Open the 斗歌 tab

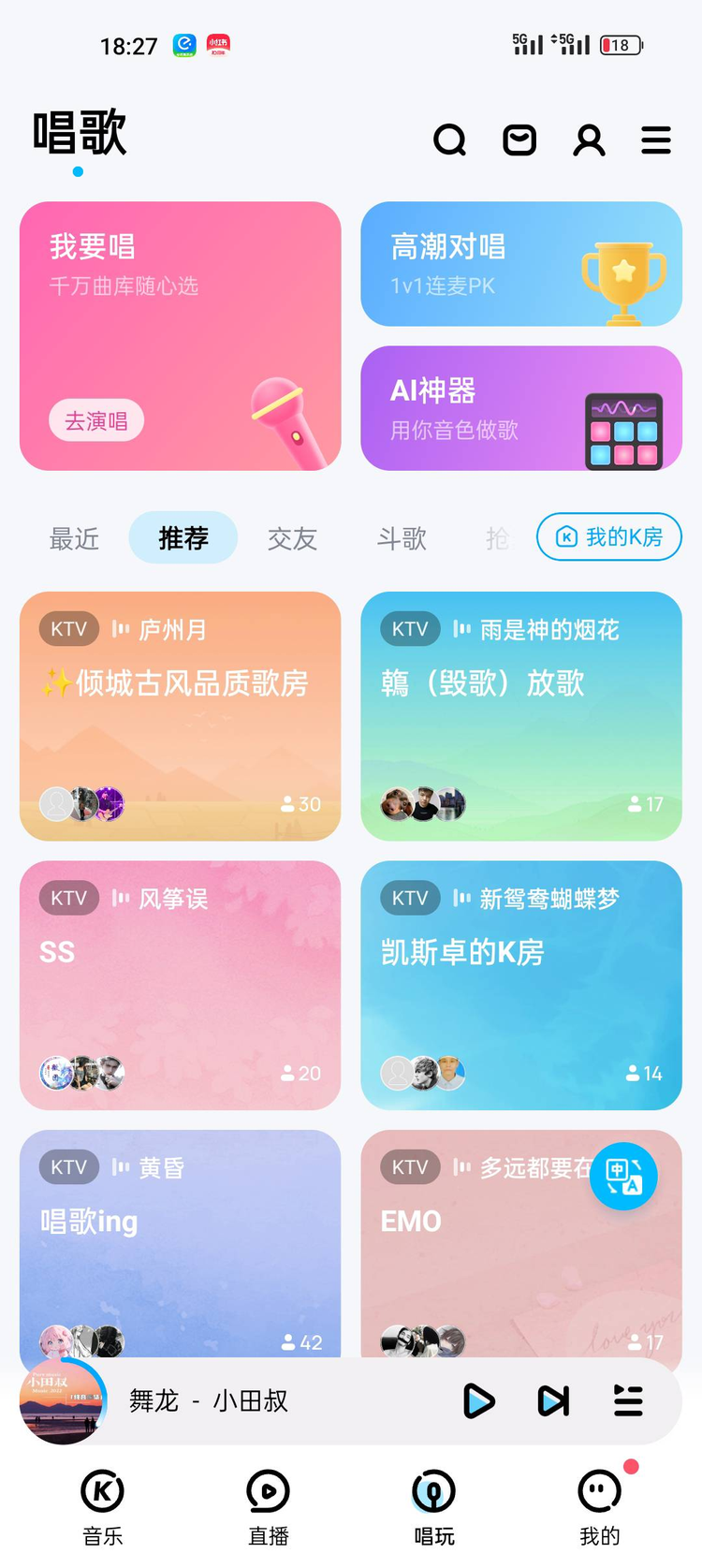coord(402,538)
